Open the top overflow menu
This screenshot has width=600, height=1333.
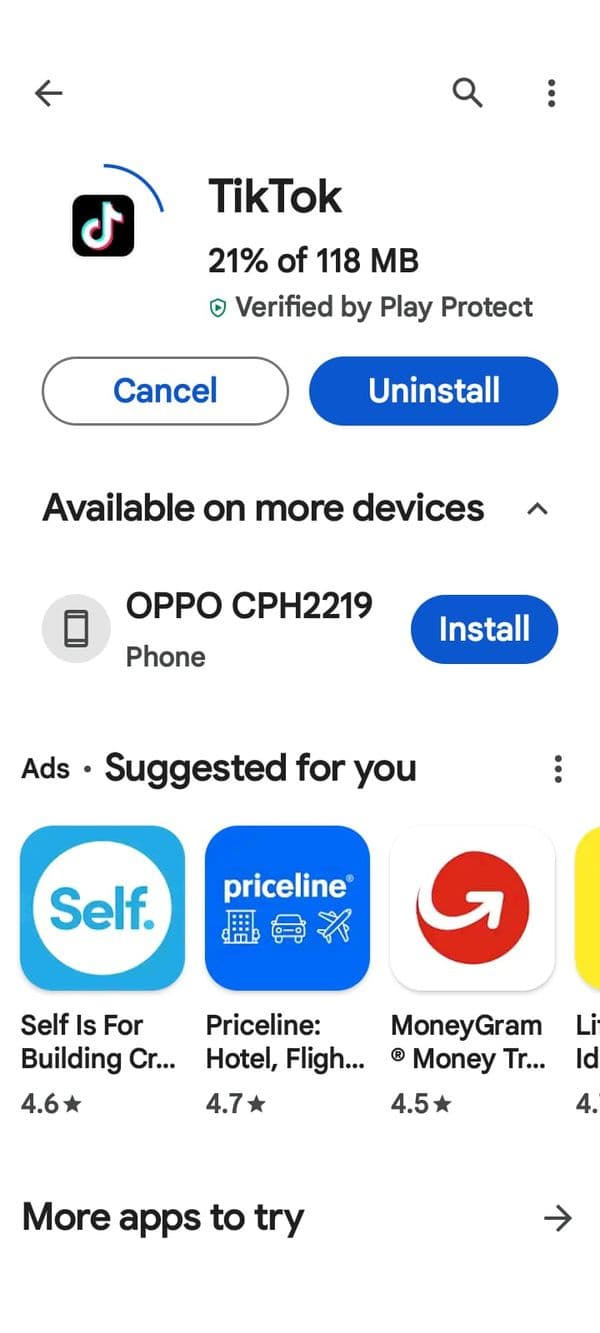point(551,93)
